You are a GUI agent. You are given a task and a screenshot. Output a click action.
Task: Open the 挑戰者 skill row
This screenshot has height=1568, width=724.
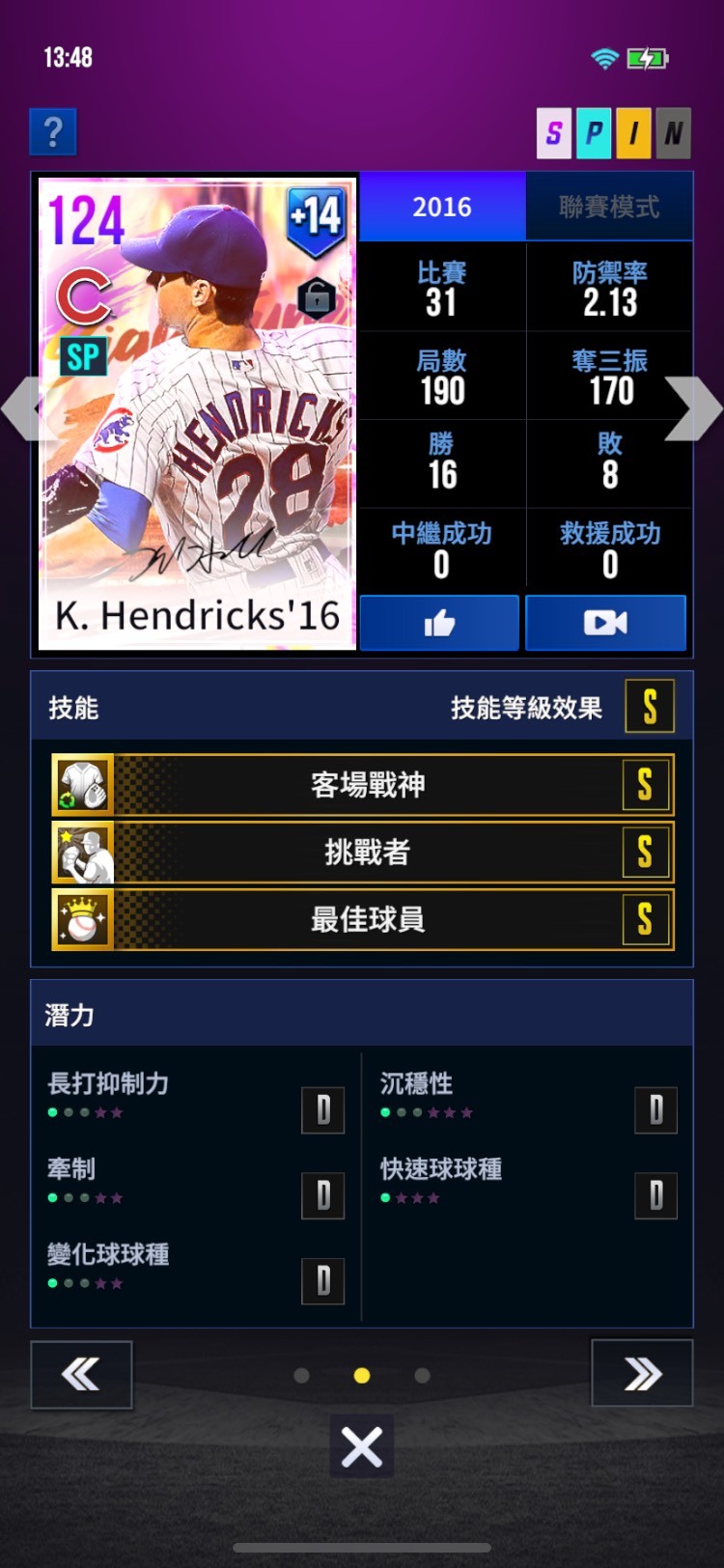362,852
